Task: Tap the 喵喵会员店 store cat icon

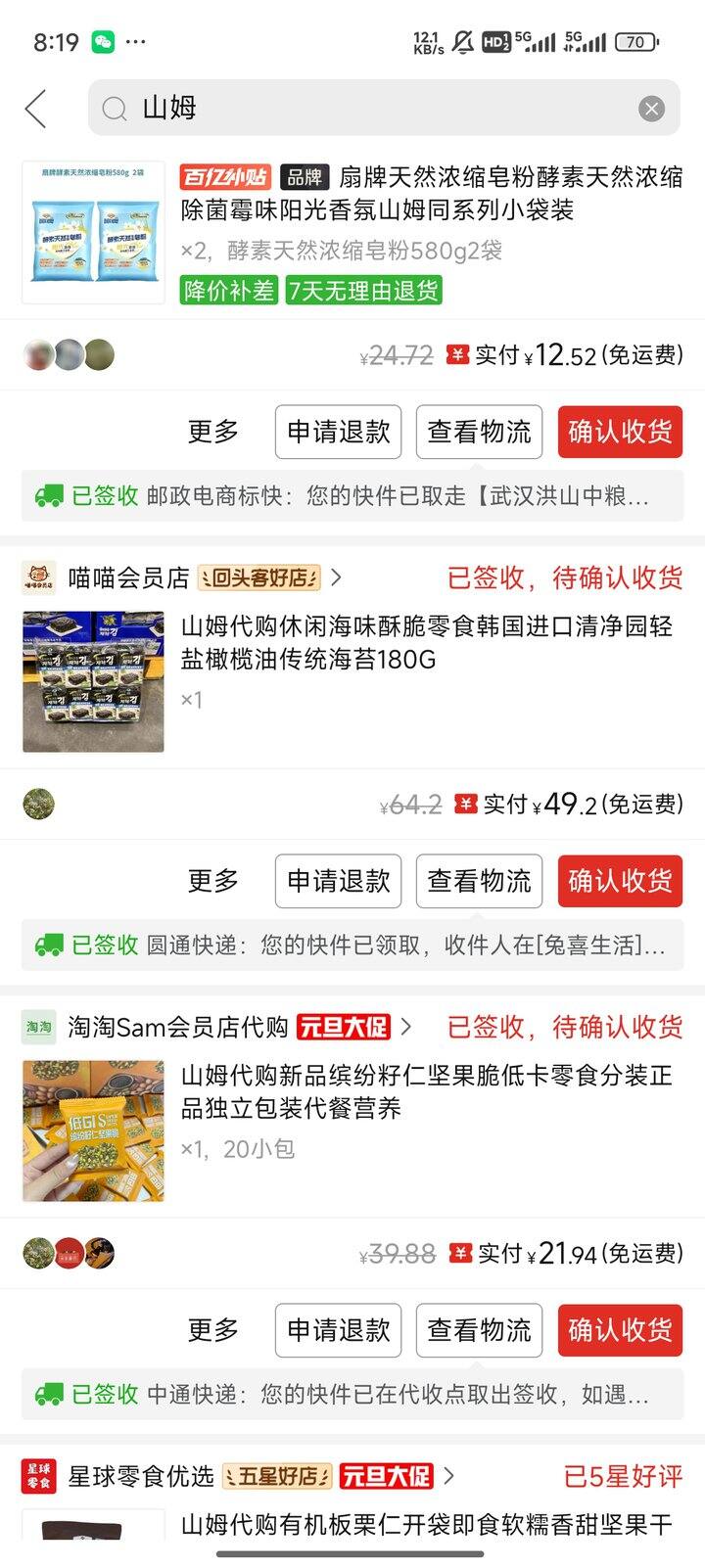Action: [41, 577]
